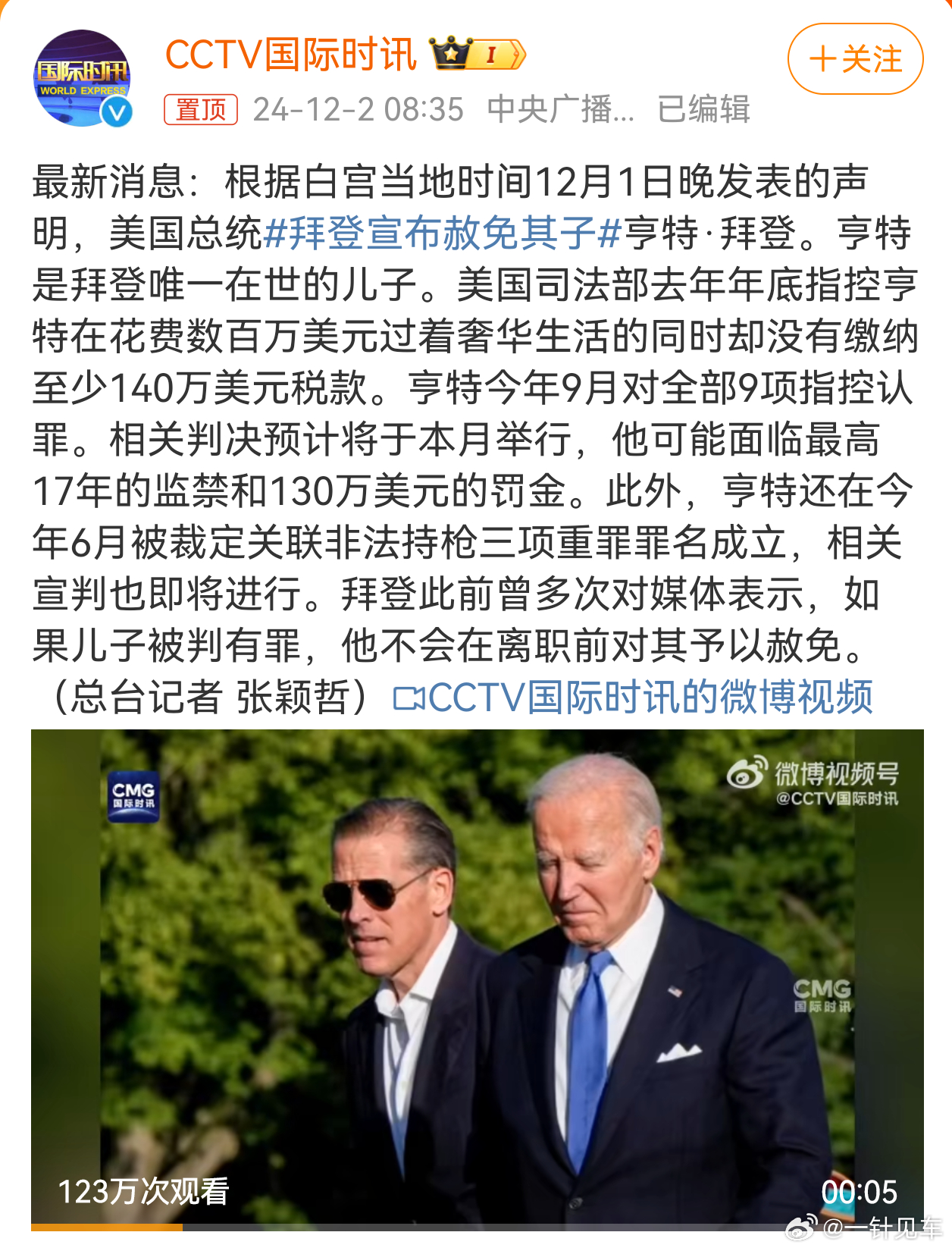Viewport: 952px width, 1251px height.
Task: Open the CCTV国际时讯 profile avatar
Action: coord(83,78)
